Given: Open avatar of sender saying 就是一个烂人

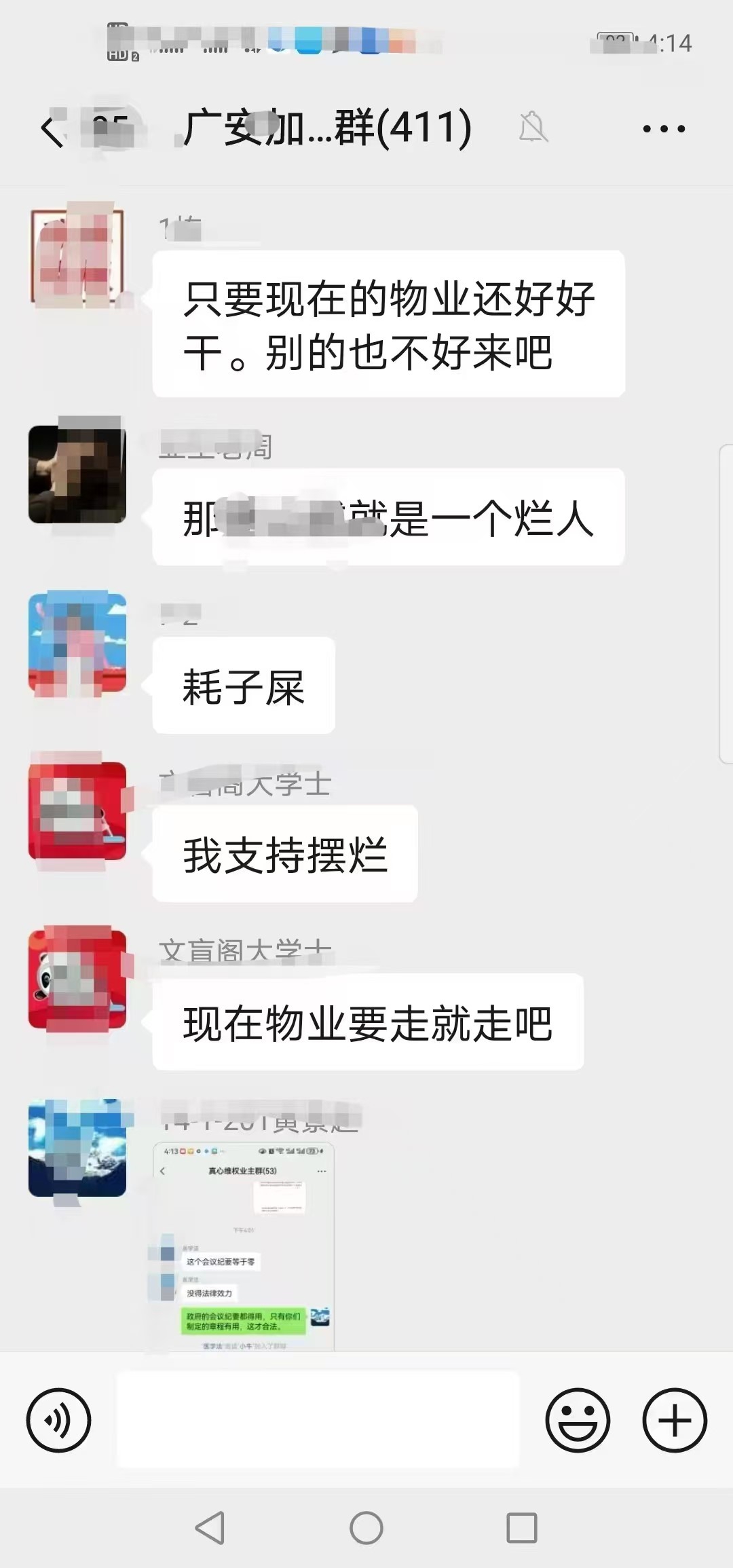Looking at the screenshot, I should (77, 474).
